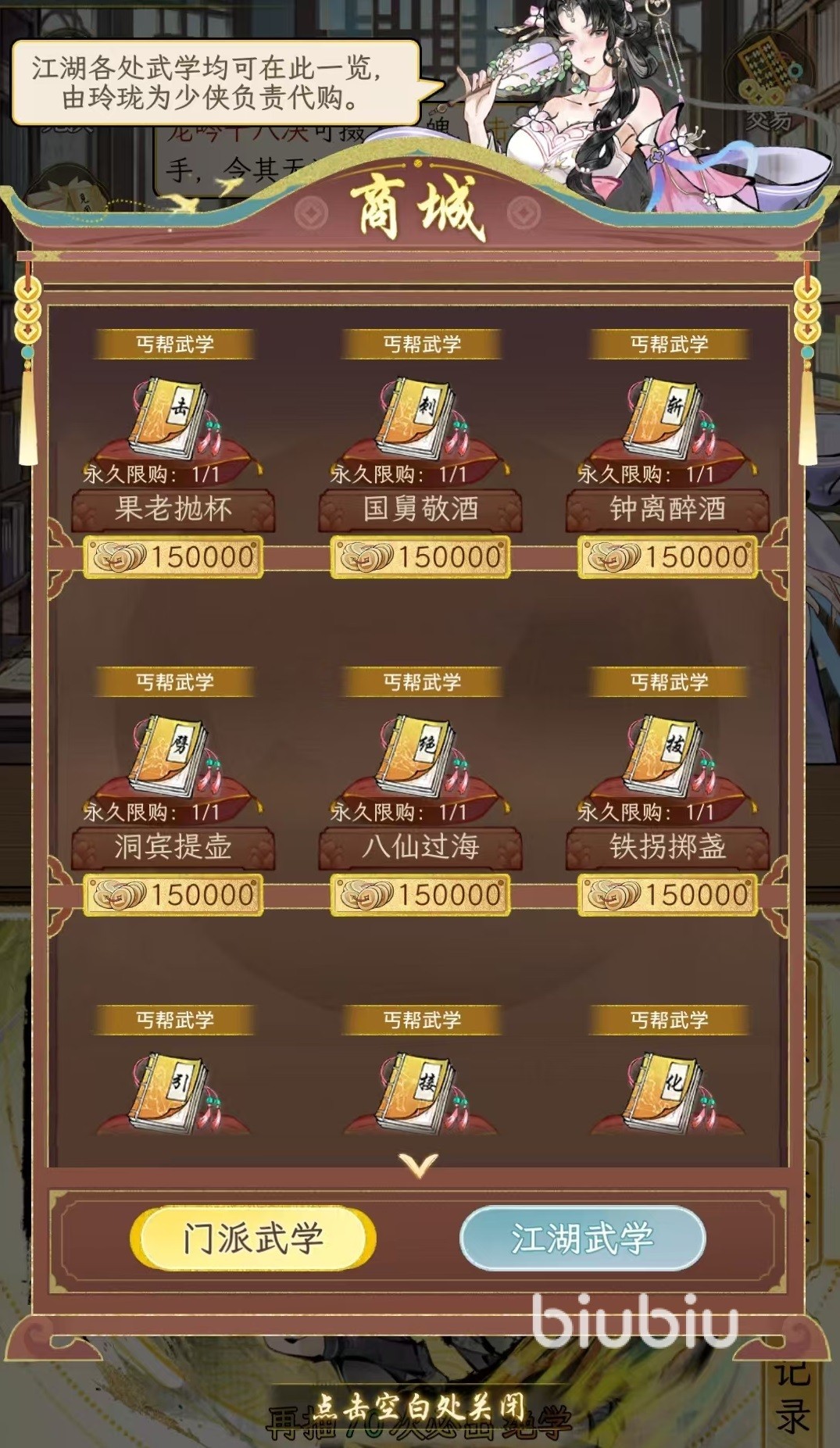This screenshot has width=840, height=1448.
Task: Expand more items with the down chevron
Action: [x=419, y=1165]
